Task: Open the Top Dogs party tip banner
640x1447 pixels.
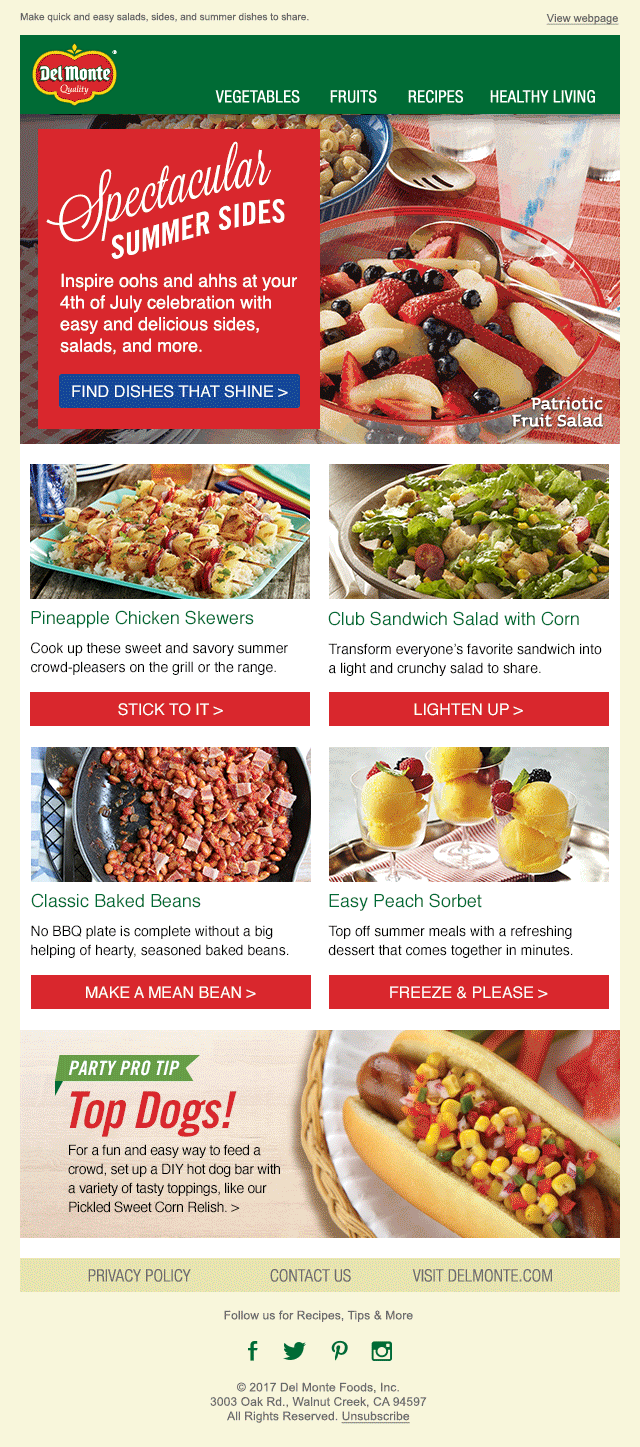Action: [319, 1134]
